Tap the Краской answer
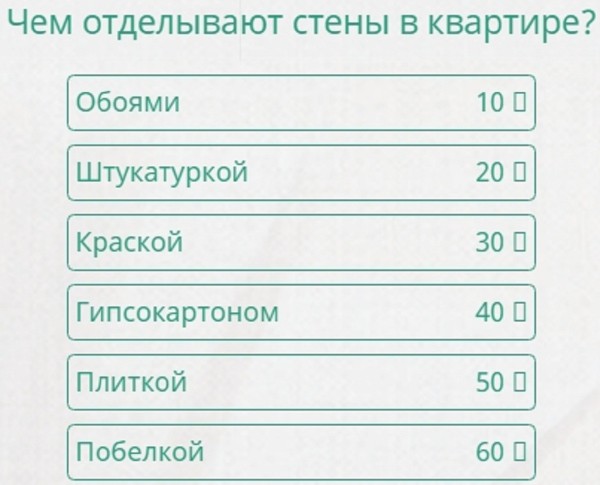The width and height of the screenshot is (600, 485). tap(301, 243)
